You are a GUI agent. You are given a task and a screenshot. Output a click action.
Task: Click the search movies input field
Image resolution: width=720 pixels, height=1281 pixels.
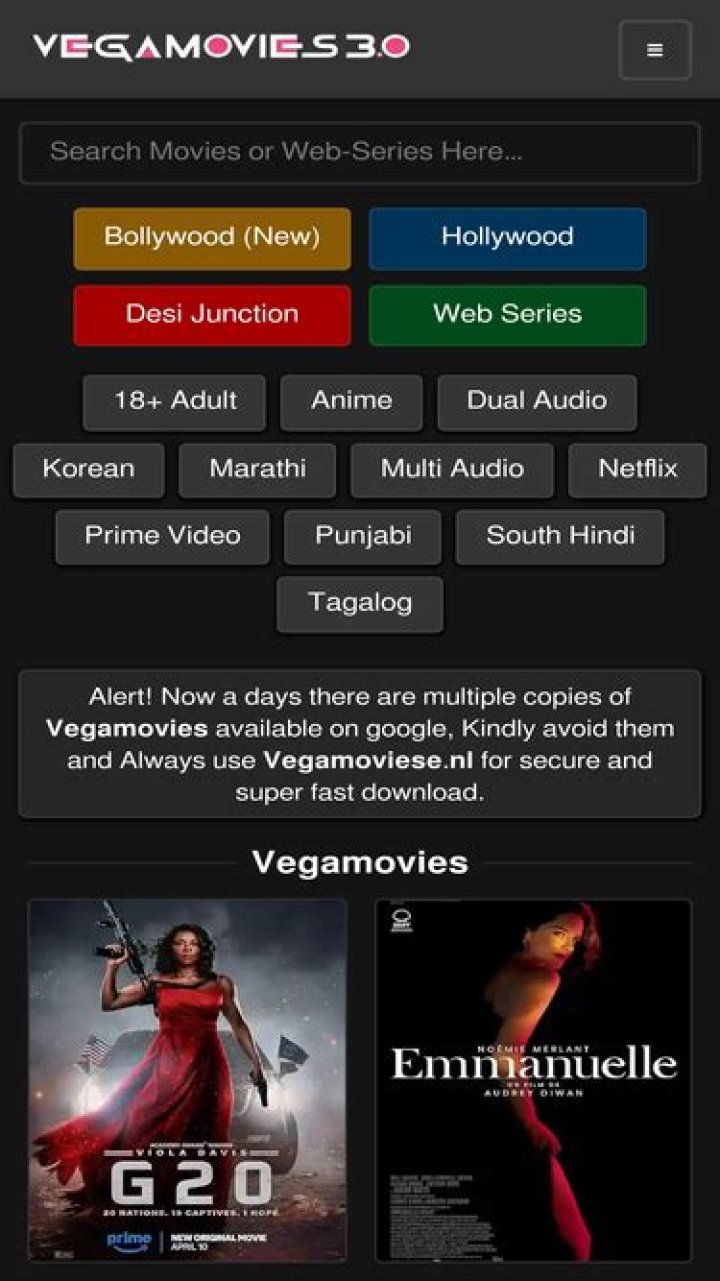[x=360, y=152]
